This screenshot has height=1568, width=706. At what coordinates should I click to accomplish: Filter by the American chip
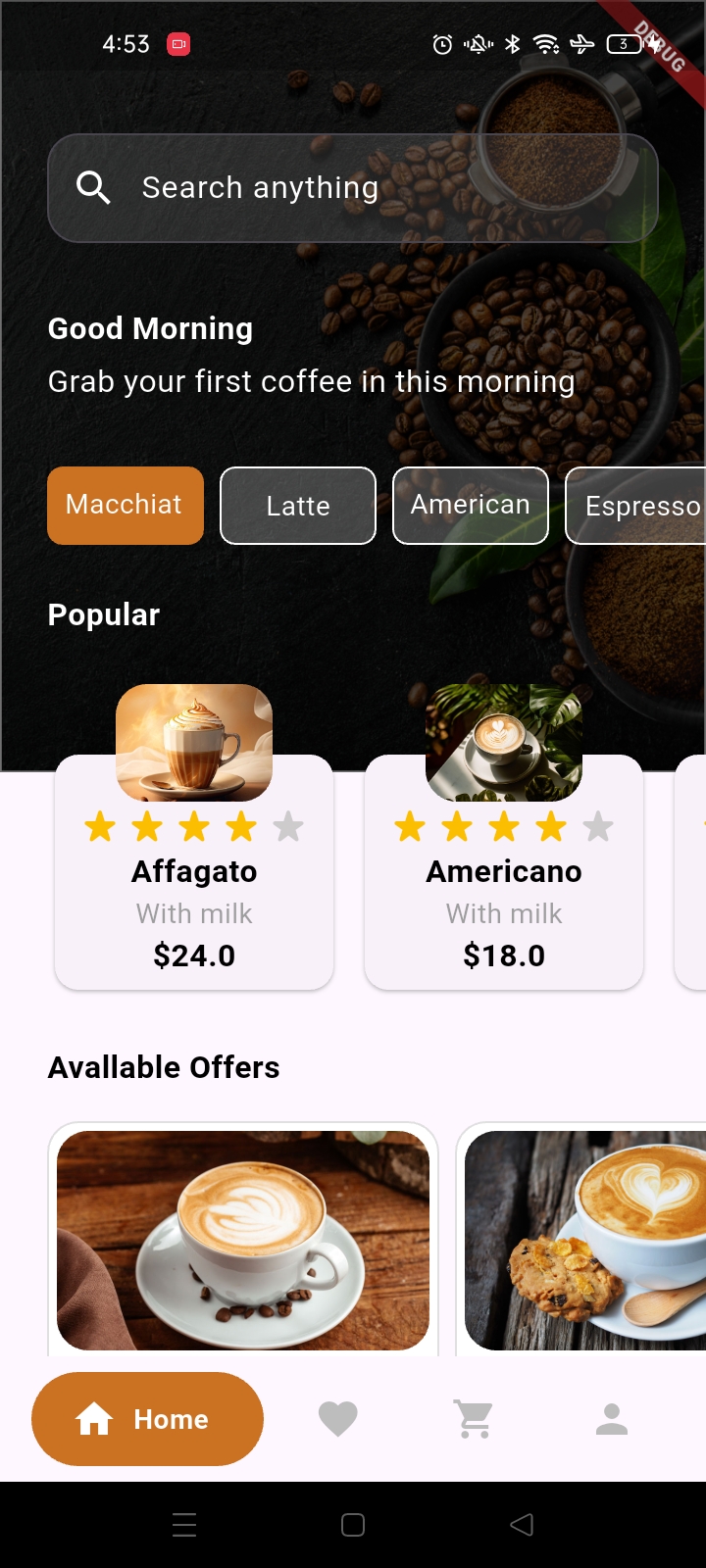pyautogui.click(x=471, y=506)
